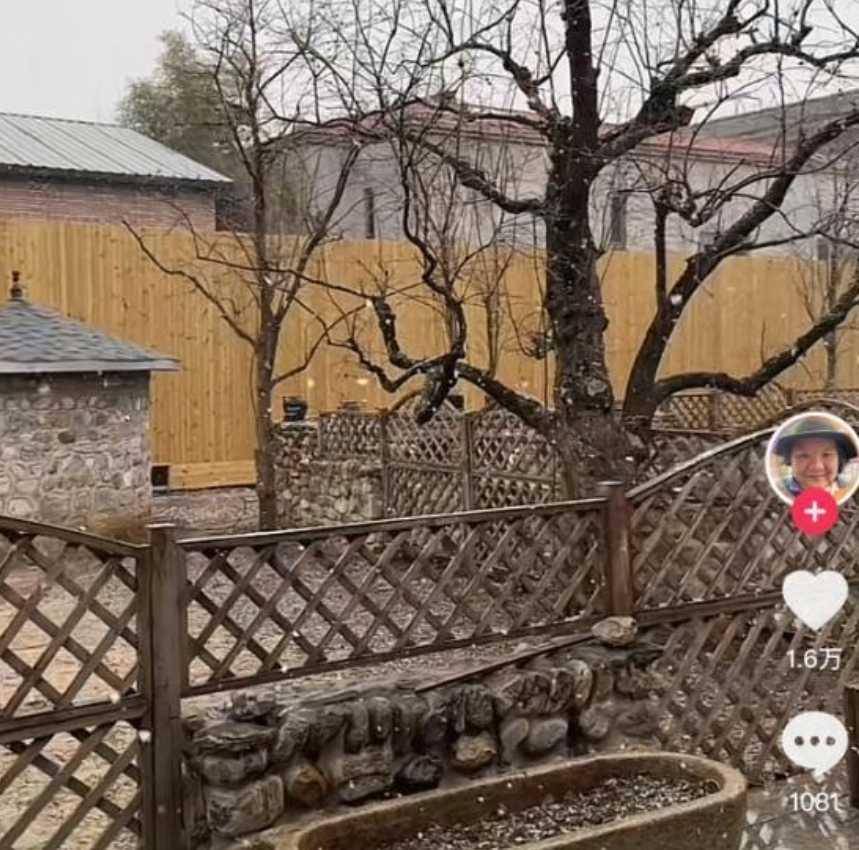The height and width of the screenshot is (850, 859).
Task: Like this video with the heart icon
Action: click(x=814, y=599)
